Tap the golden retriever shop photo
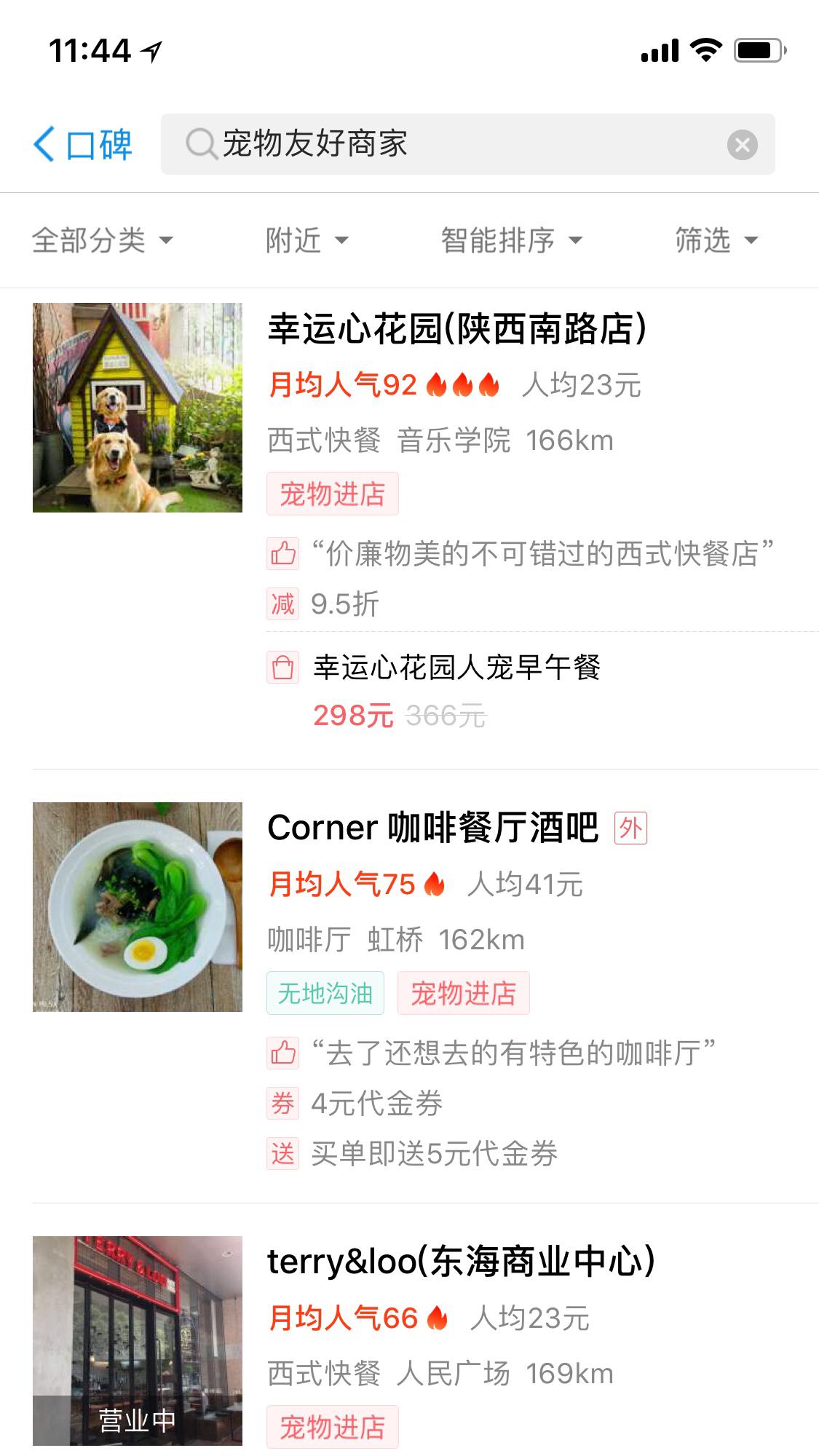 [138, 408]
